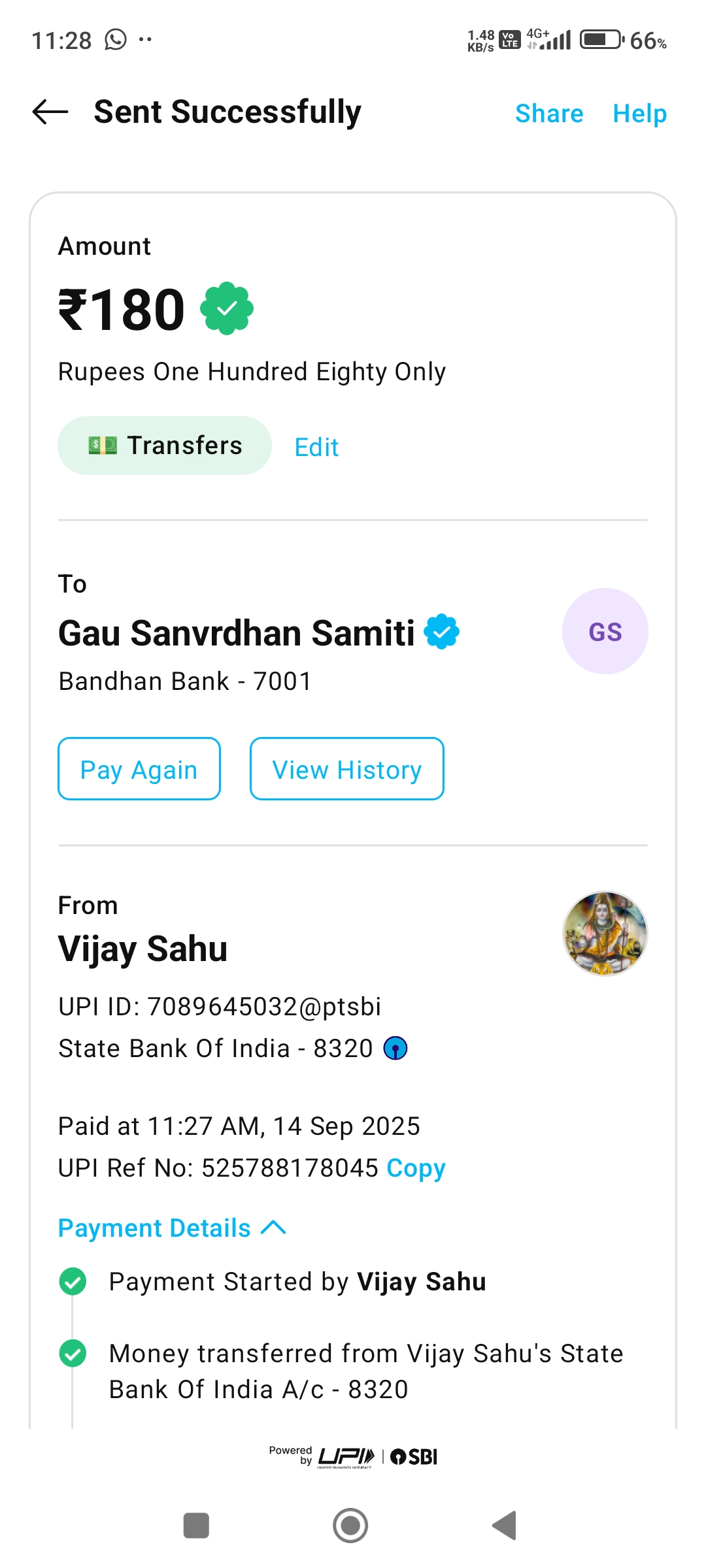
Task: Share this payment receipt
Action: 548,114
